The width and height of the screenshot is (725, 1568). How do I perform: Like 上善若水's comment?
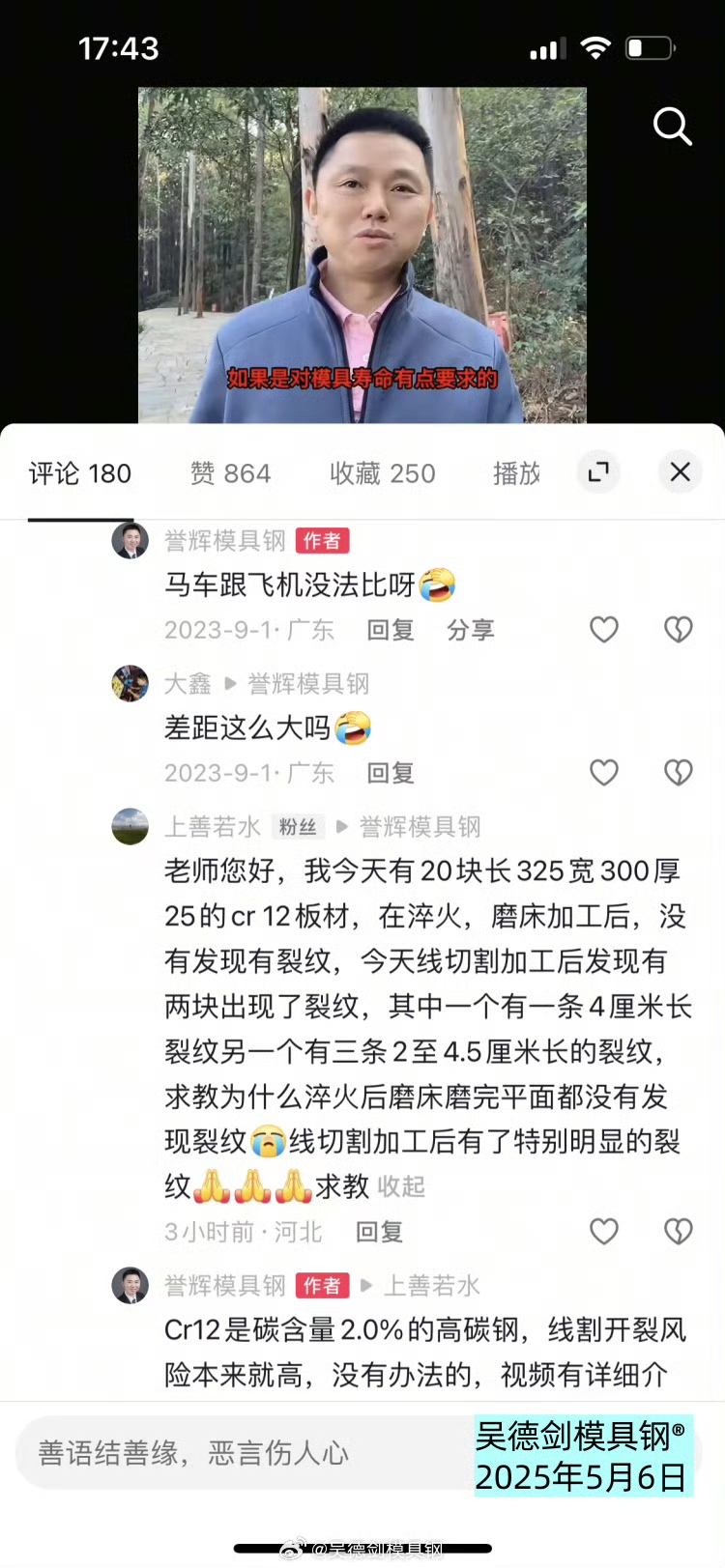[604, 1231]
